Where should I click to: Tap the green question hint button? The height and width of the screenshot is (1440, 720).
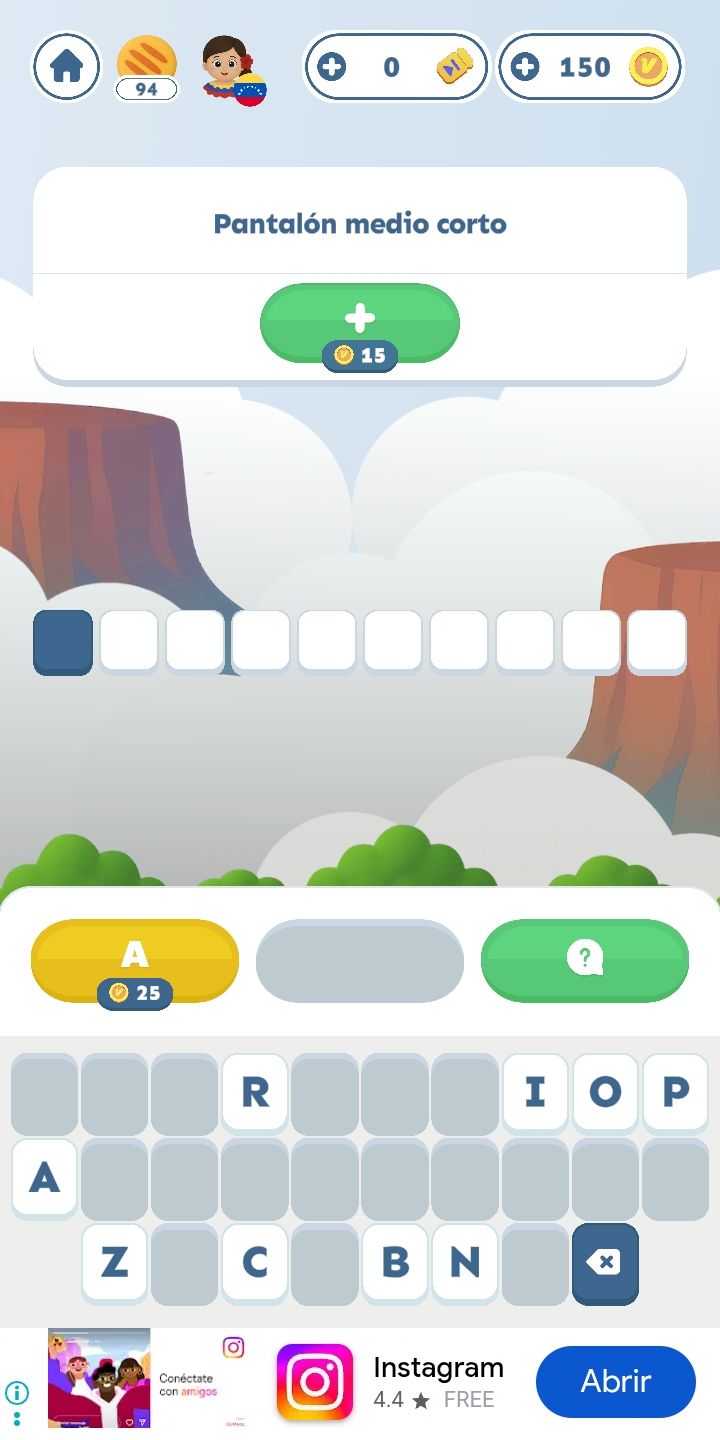tap(585, 960)
